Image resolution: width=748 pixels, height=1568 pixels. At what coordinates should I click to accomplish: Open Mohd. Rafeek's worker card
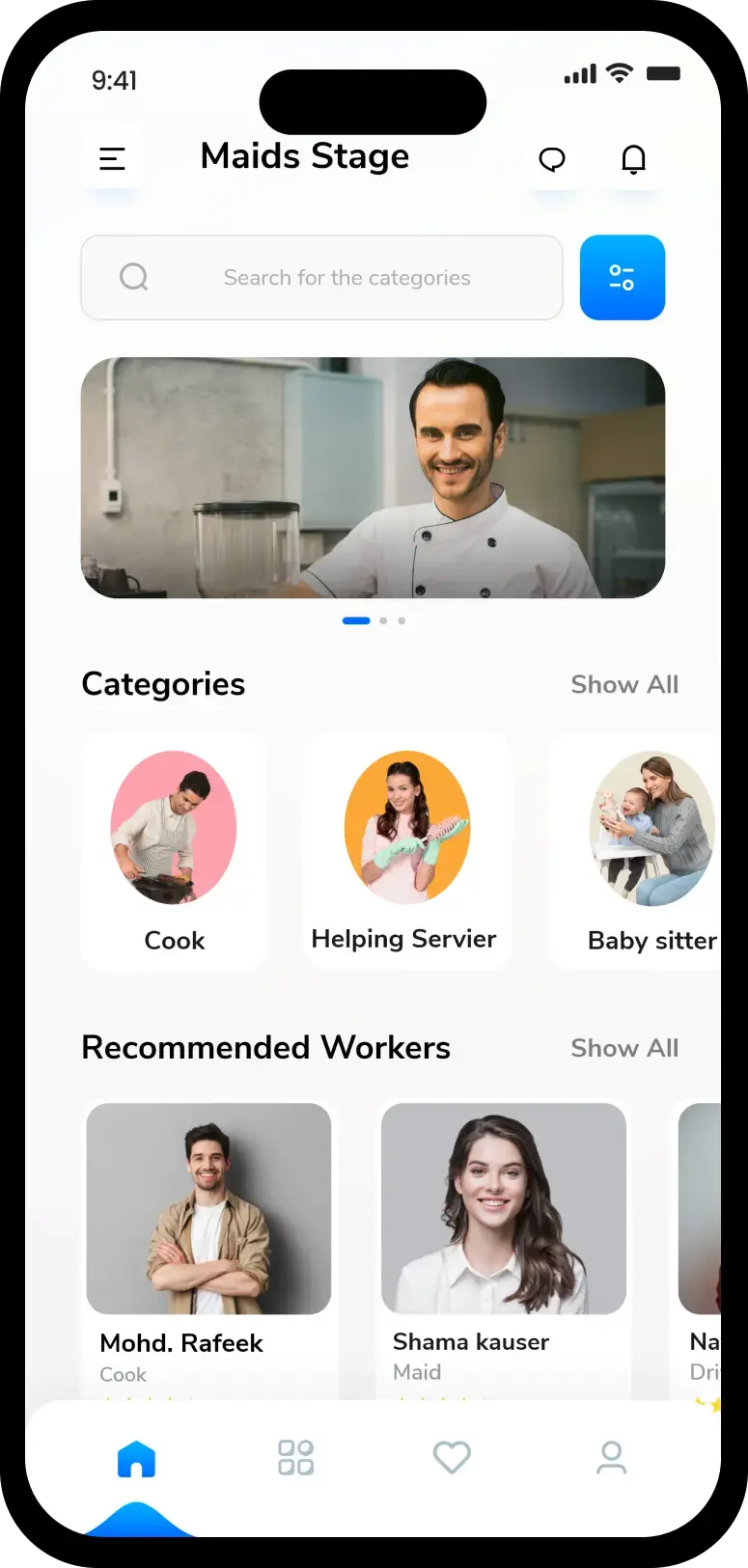coord(209,1250)
